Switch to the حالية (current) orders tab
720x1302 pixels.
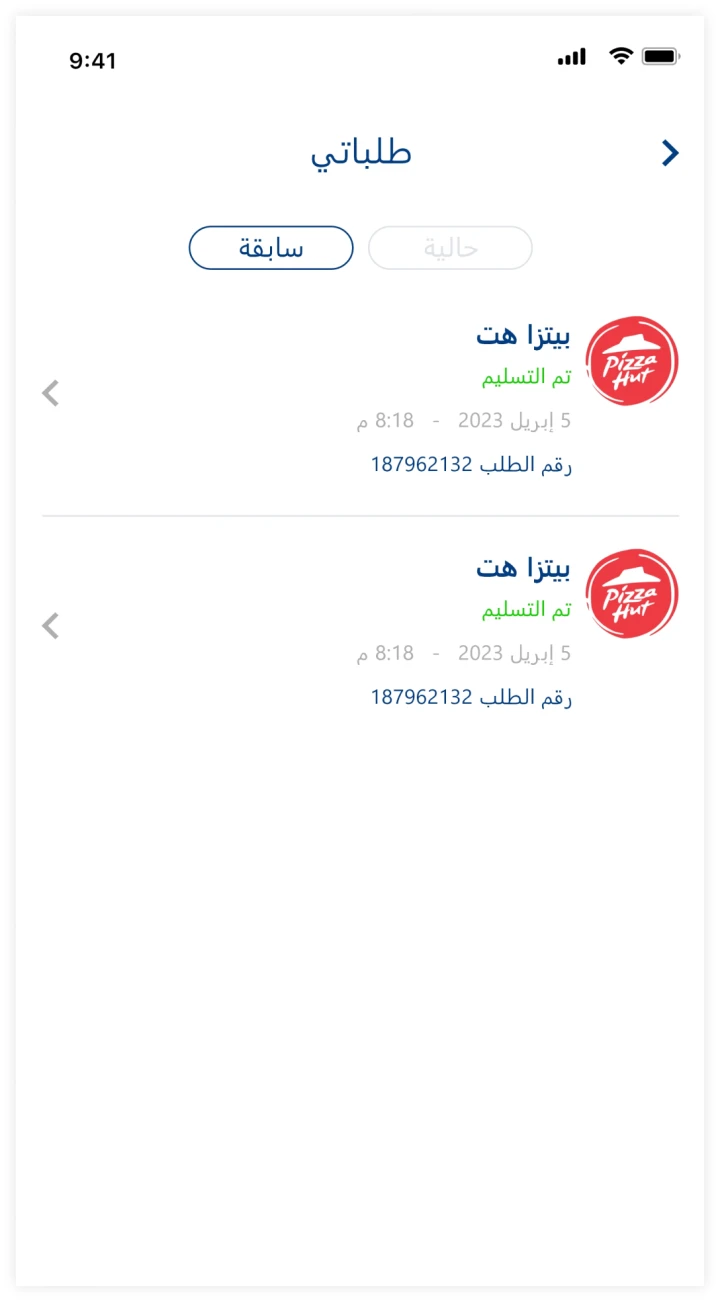(x=450, y=248)
